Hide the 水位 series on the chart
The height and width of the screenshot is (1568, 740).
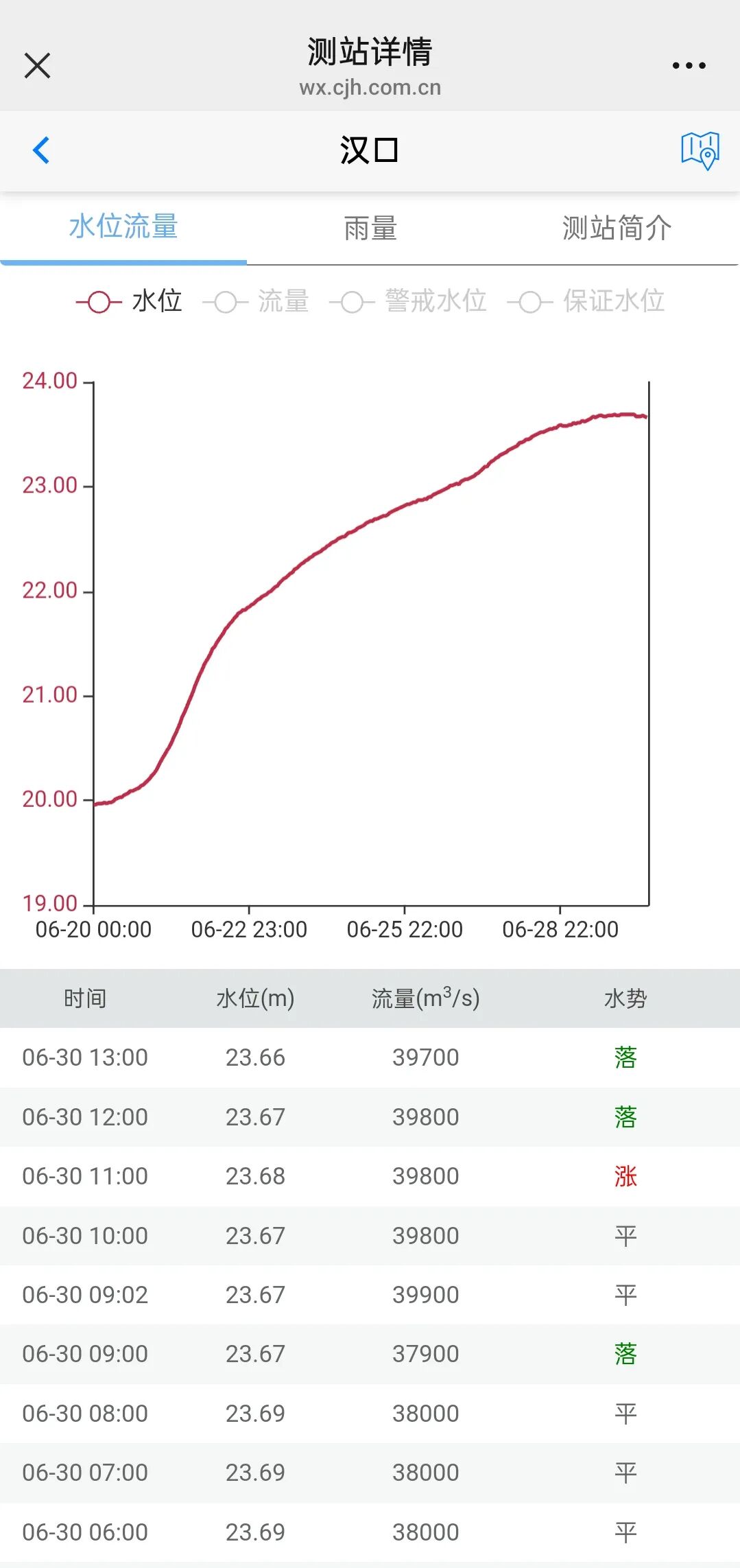129,301
